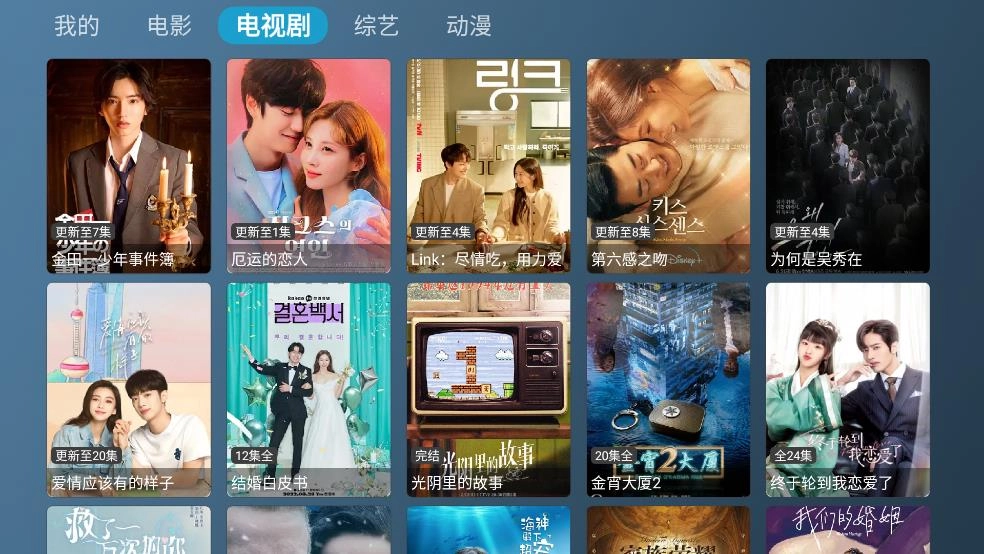The width and height of the screenshot is (984, 554).
Task: Select the 电视剧 tab
Action: tap(273, 26)
